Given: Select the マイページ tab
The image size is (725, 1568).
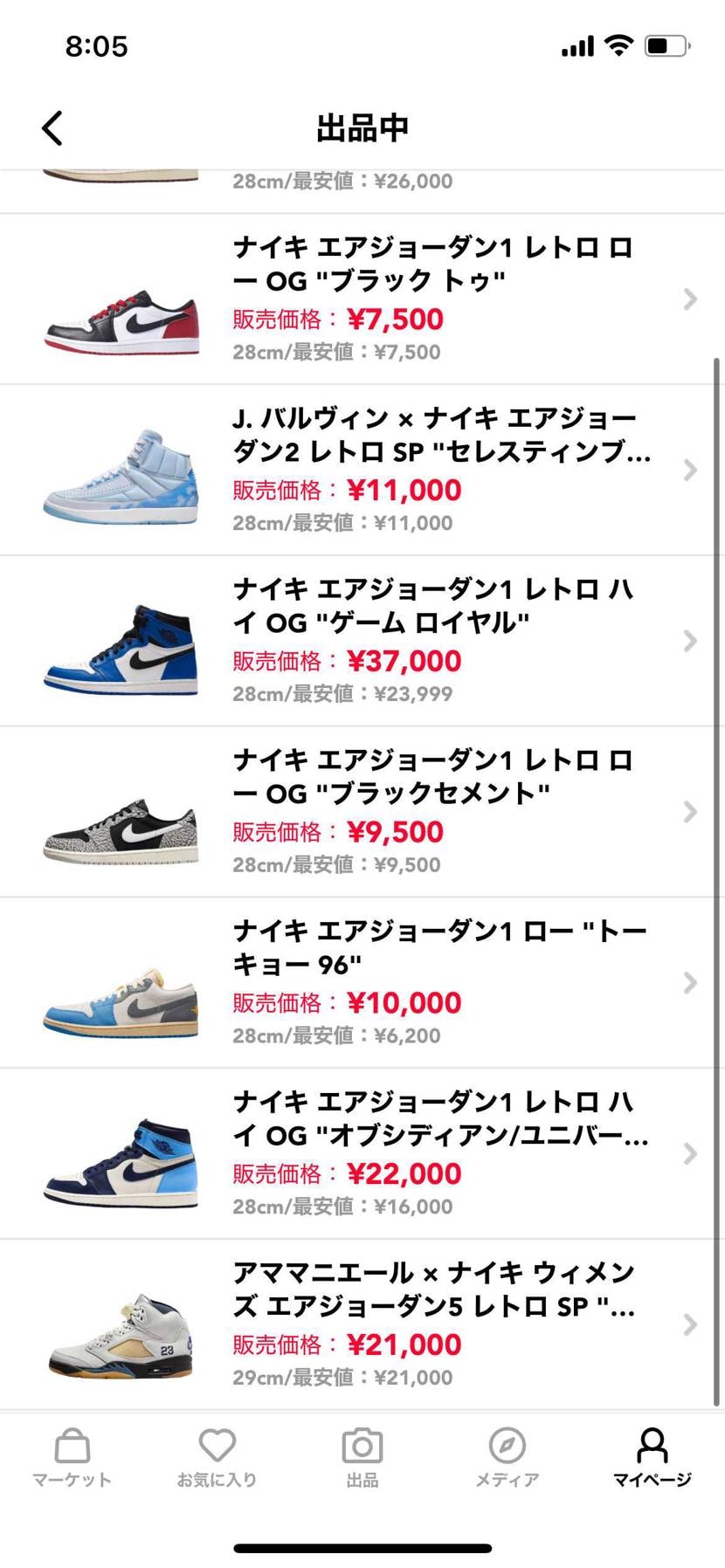Looking at the screenshot, I should (652, 1457).
